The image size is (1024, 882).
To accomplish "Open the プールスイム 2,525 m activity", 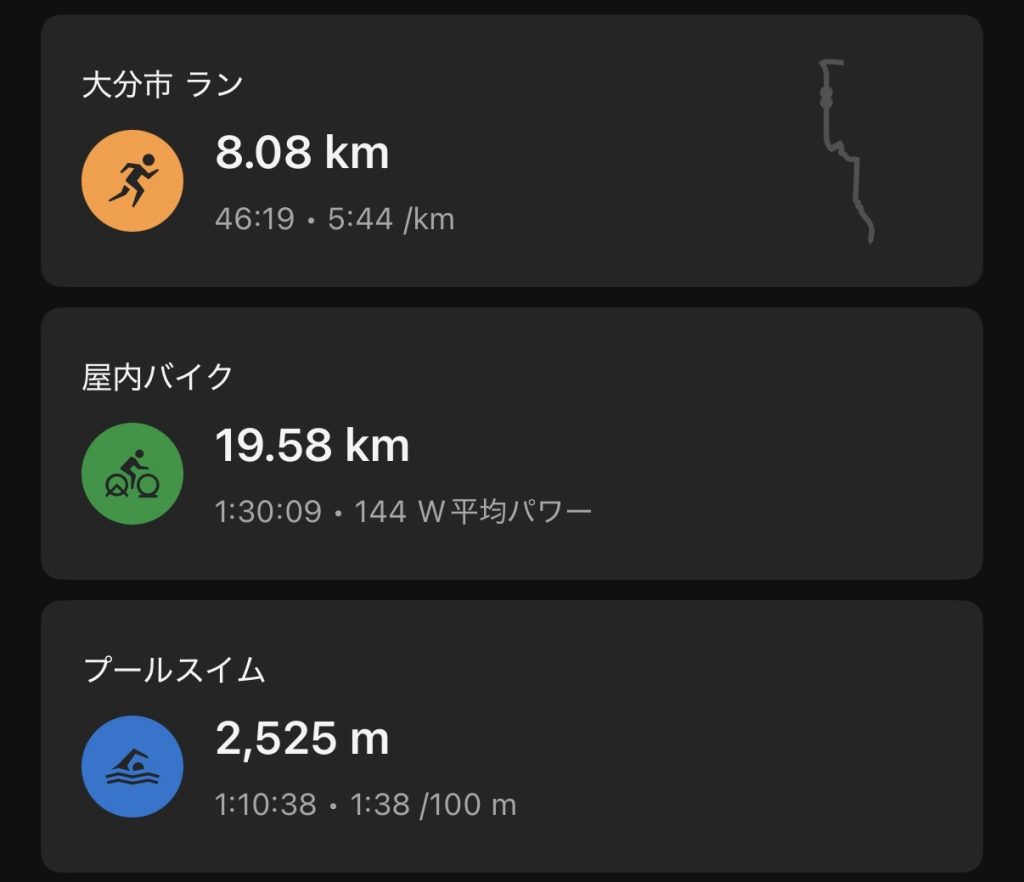I will [510, 737].
